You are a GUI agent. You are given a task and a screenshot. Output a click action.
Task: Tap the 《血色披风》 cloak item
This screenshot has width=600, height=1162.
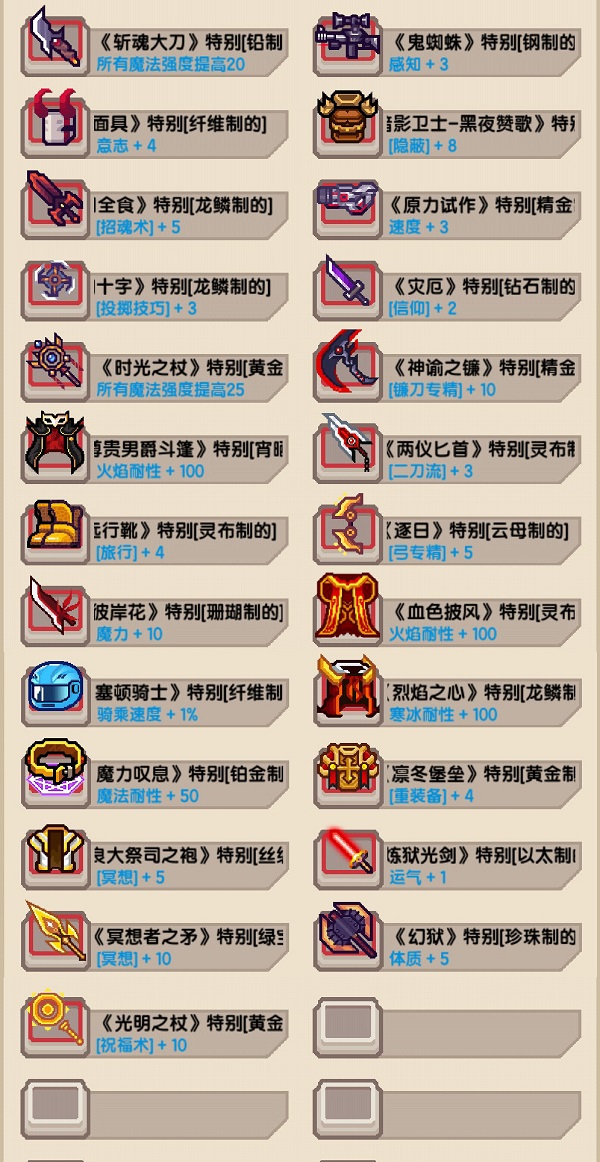[x=447, y=621]
